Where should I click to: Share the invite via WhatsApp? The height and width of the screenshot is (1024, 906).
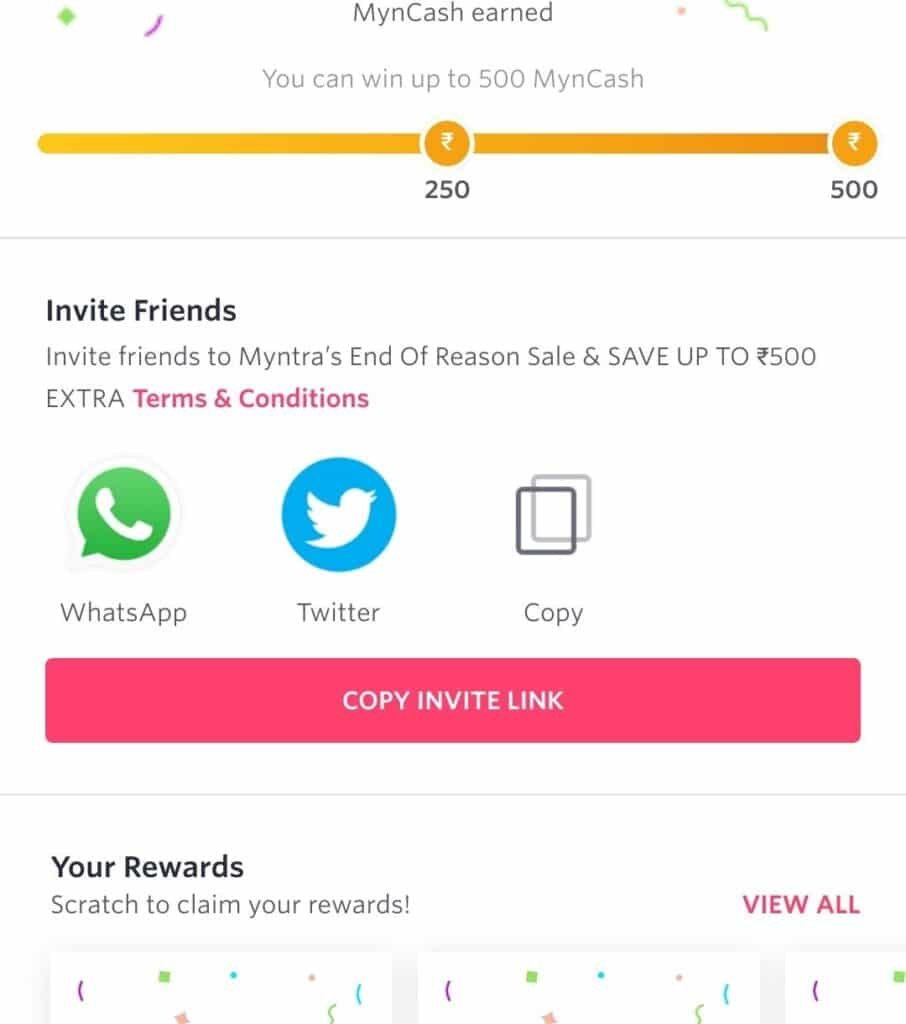[x=123, y=516]
